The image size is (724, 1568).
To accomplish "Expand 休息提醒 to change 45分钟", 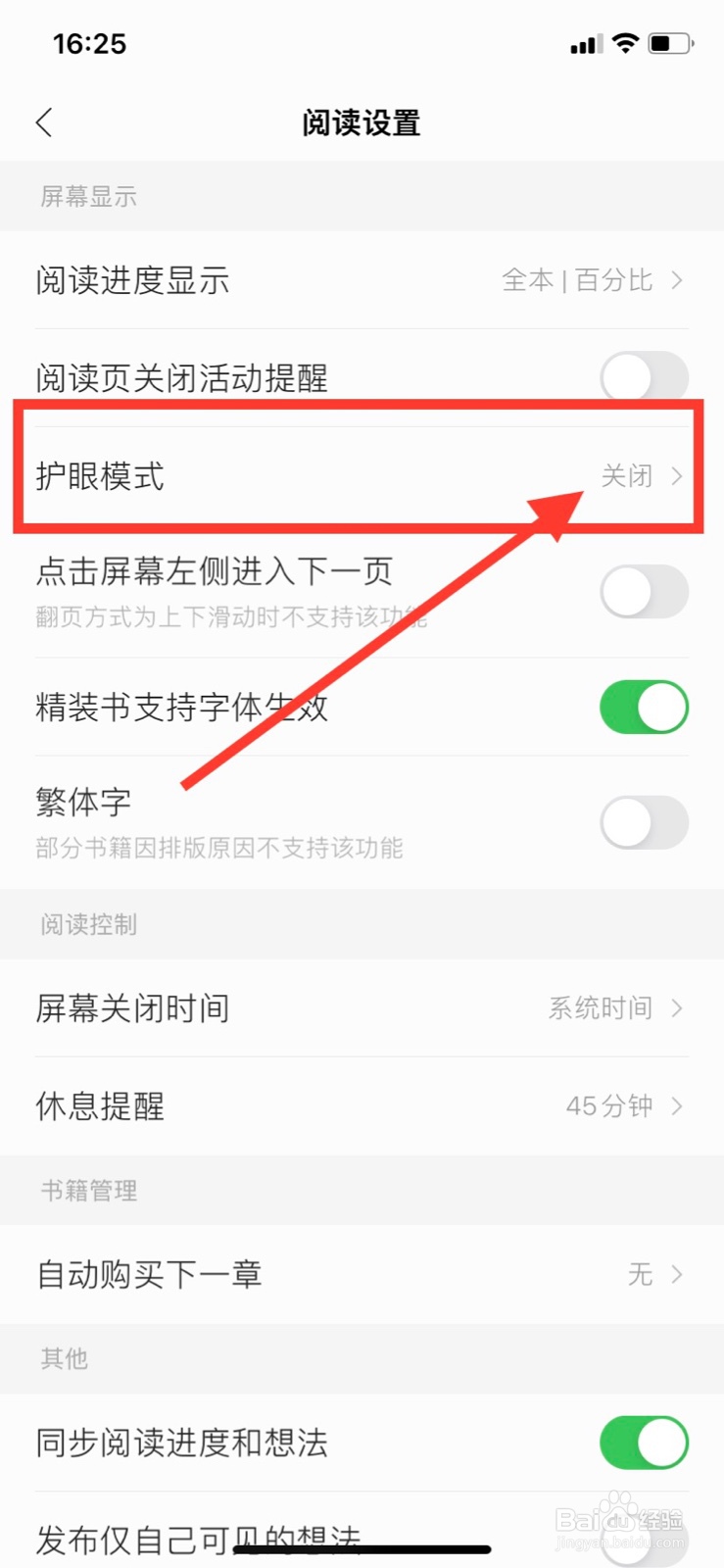I will pos(676,1105).
